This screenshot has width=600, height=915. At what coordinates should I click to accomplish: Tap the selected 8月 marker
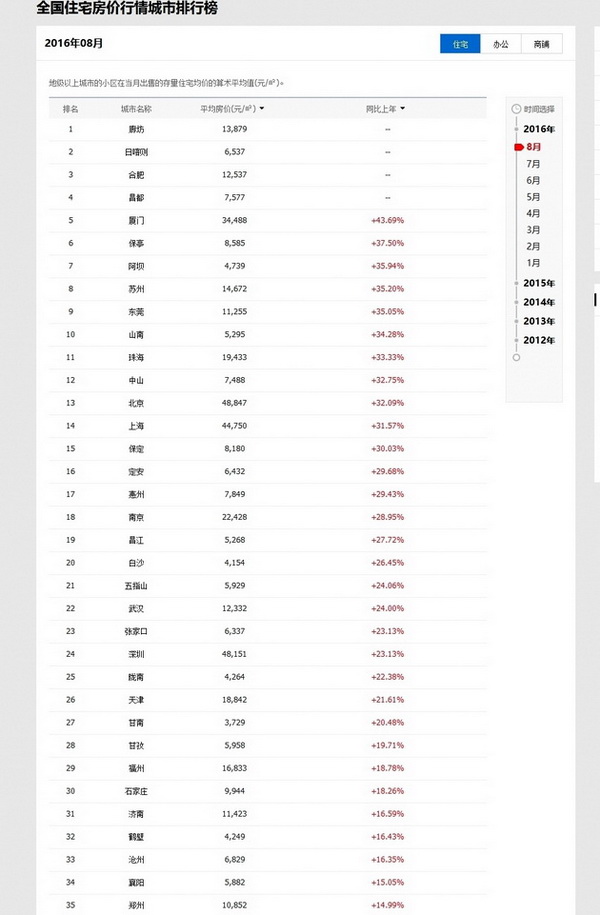coord(531,147)
